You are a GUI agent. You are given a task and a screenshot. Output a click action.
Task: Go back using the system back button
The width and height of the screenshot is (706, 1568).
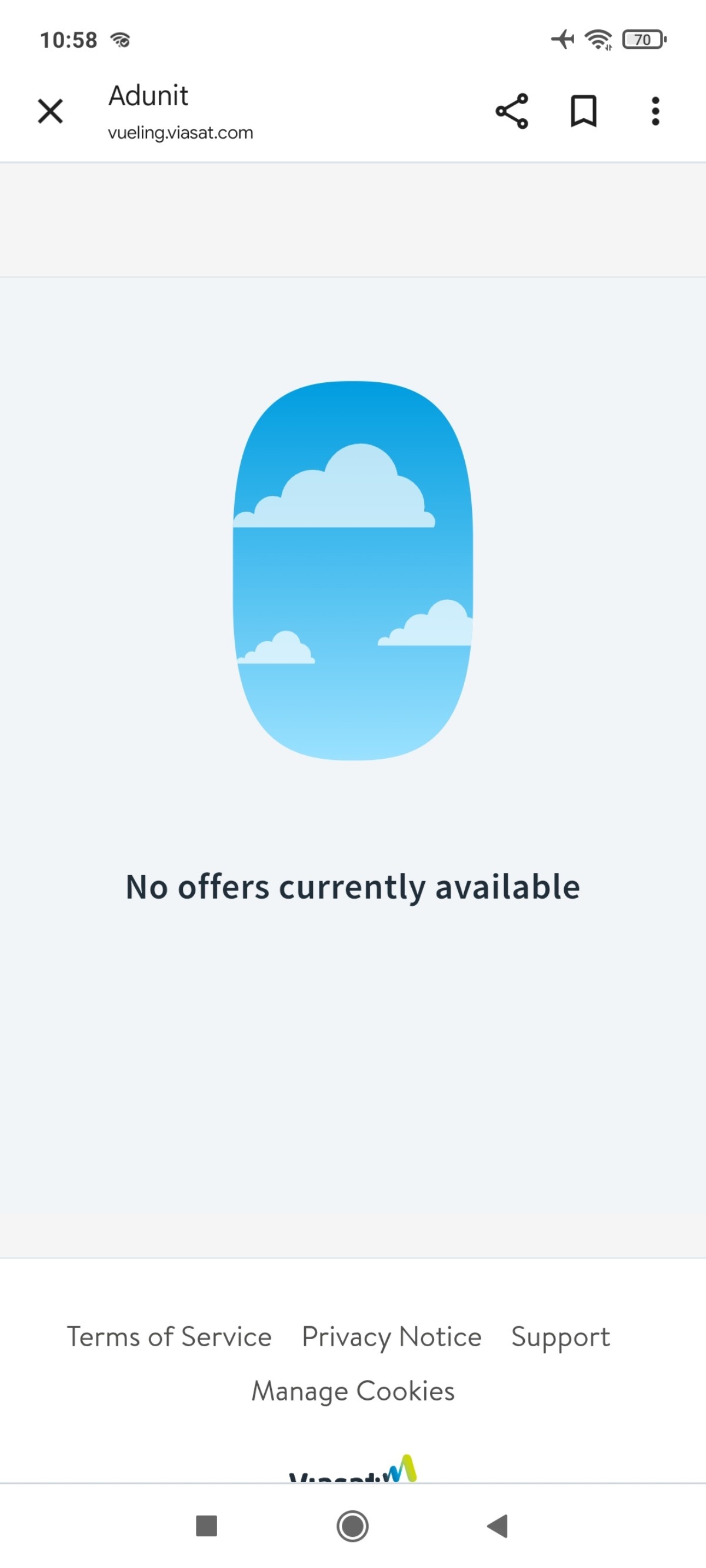coord(498,1526)
